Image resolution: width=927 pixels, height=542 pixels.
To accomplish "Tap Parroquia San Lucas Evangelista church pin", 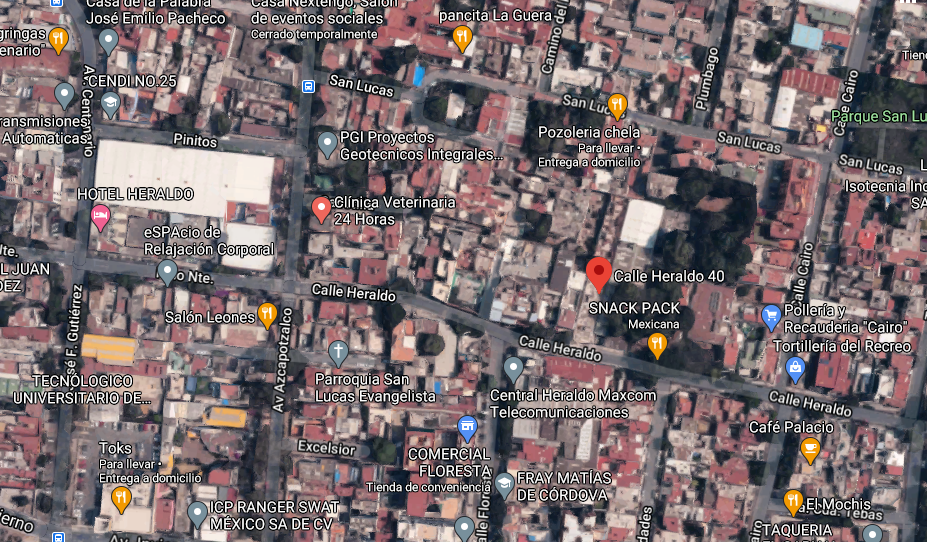I will click(x=338, y=353).
